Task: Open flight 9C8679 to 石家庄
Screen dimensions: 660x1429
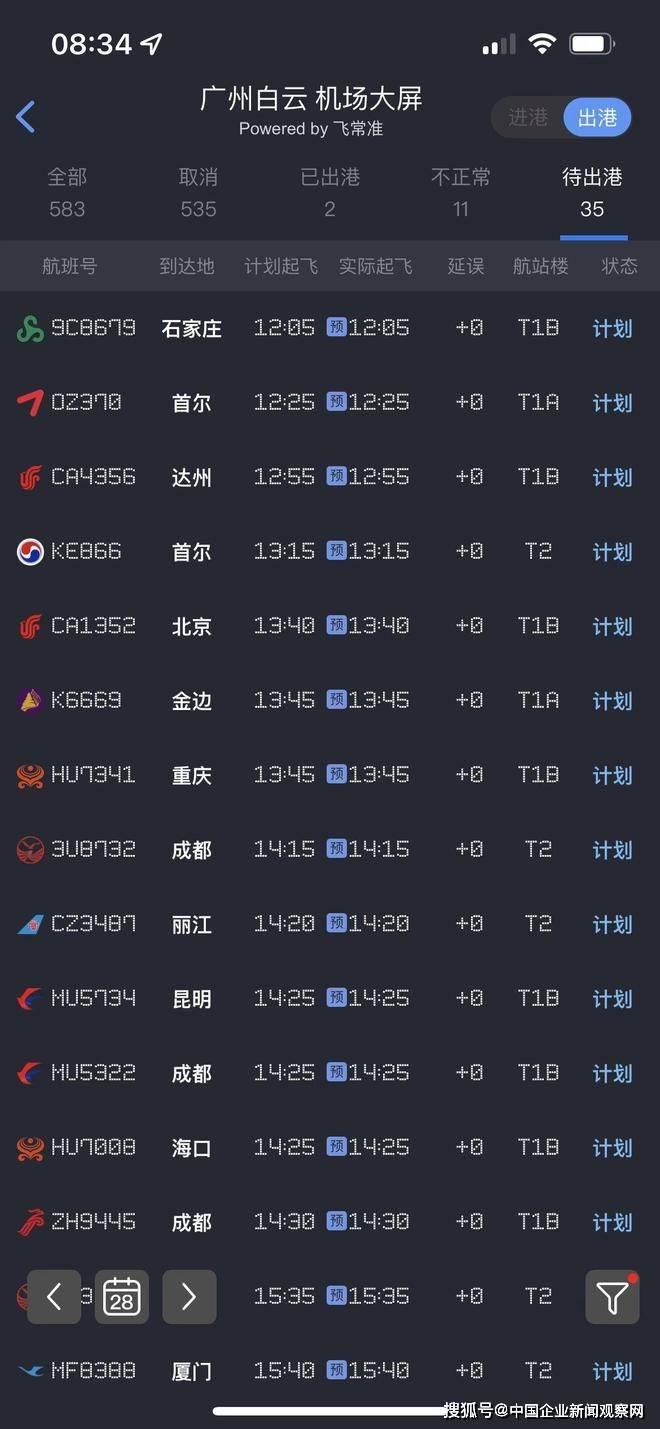Action: click(x=330, y=328)
